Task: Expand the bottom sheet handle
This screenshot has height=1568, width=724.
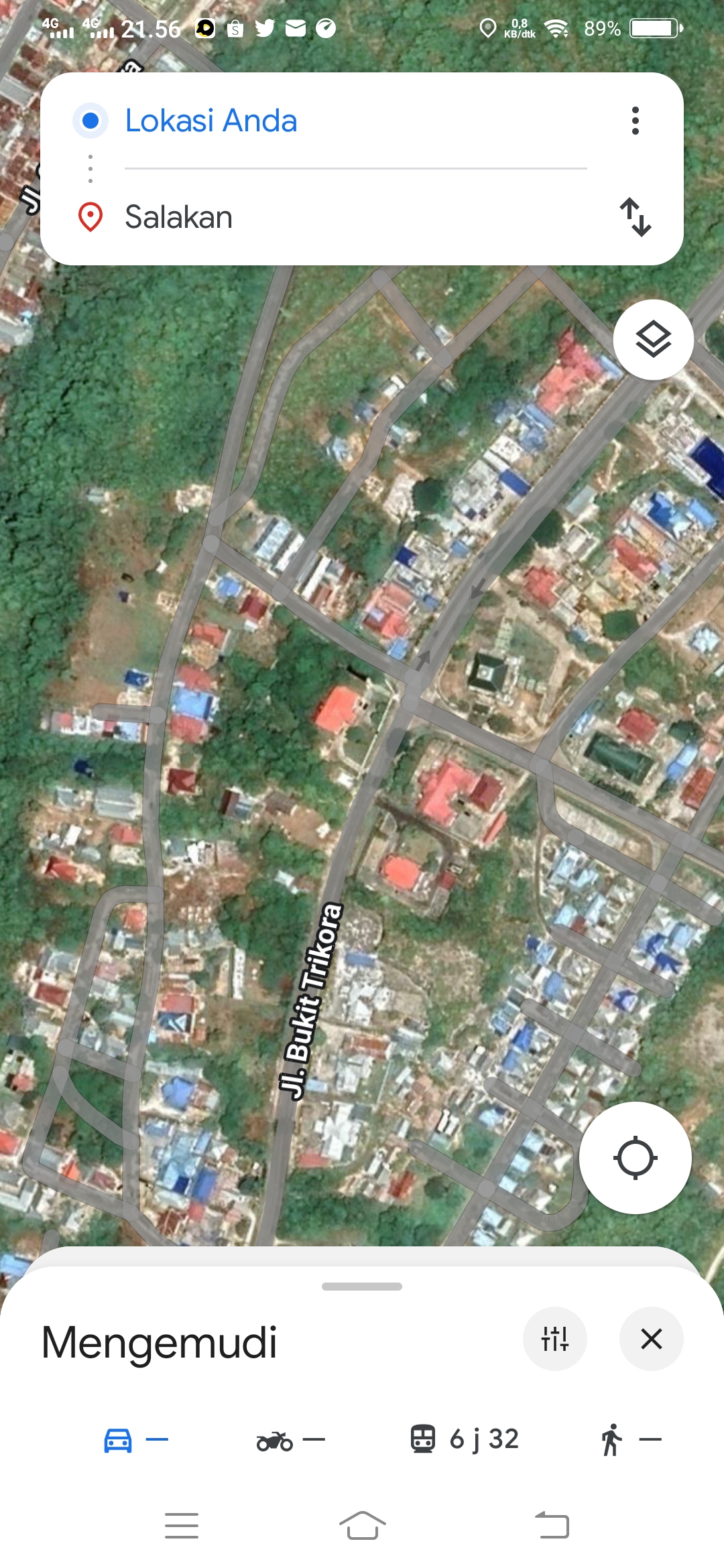Action: pyautogui.click(x=362, y=1287)
